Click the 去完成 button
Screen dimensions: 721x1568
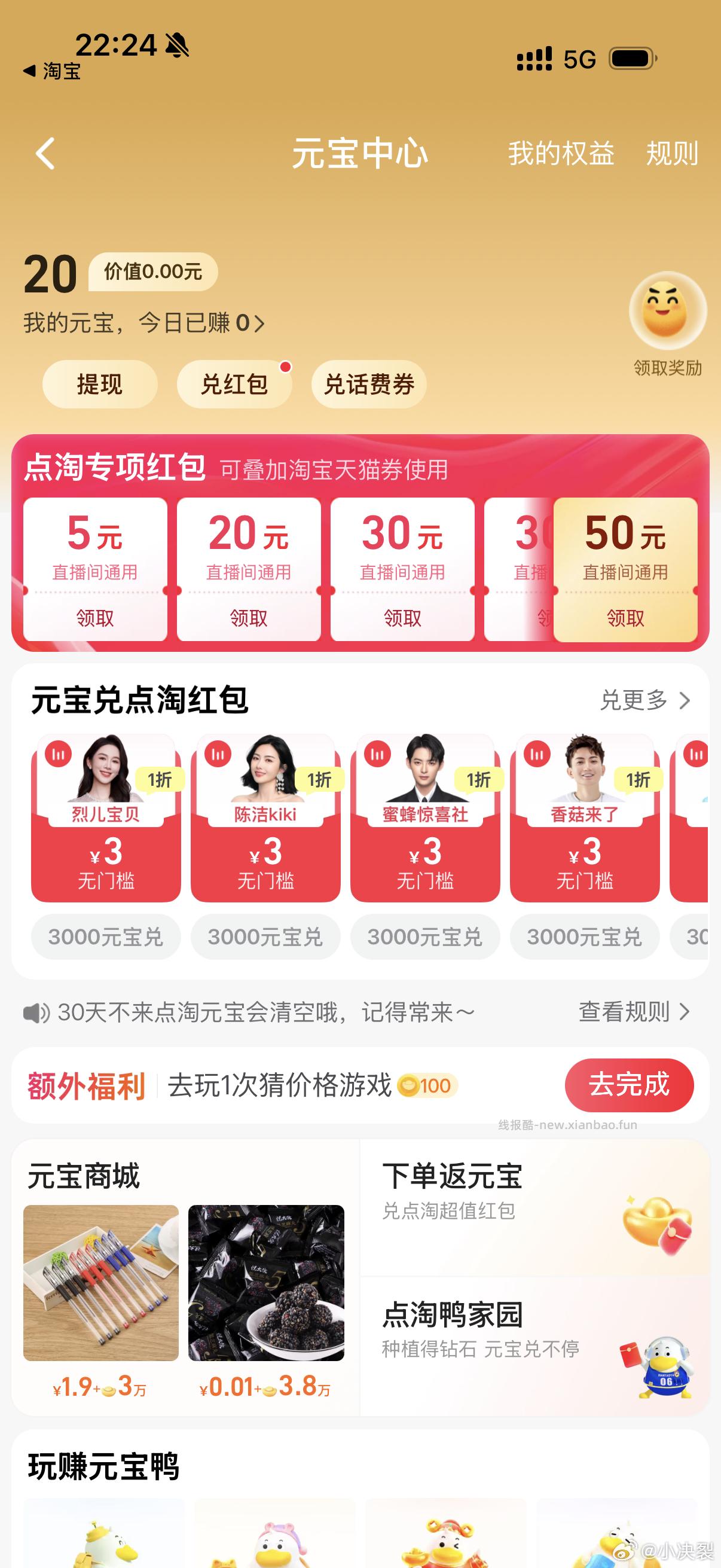click(x=630, y=1087)
